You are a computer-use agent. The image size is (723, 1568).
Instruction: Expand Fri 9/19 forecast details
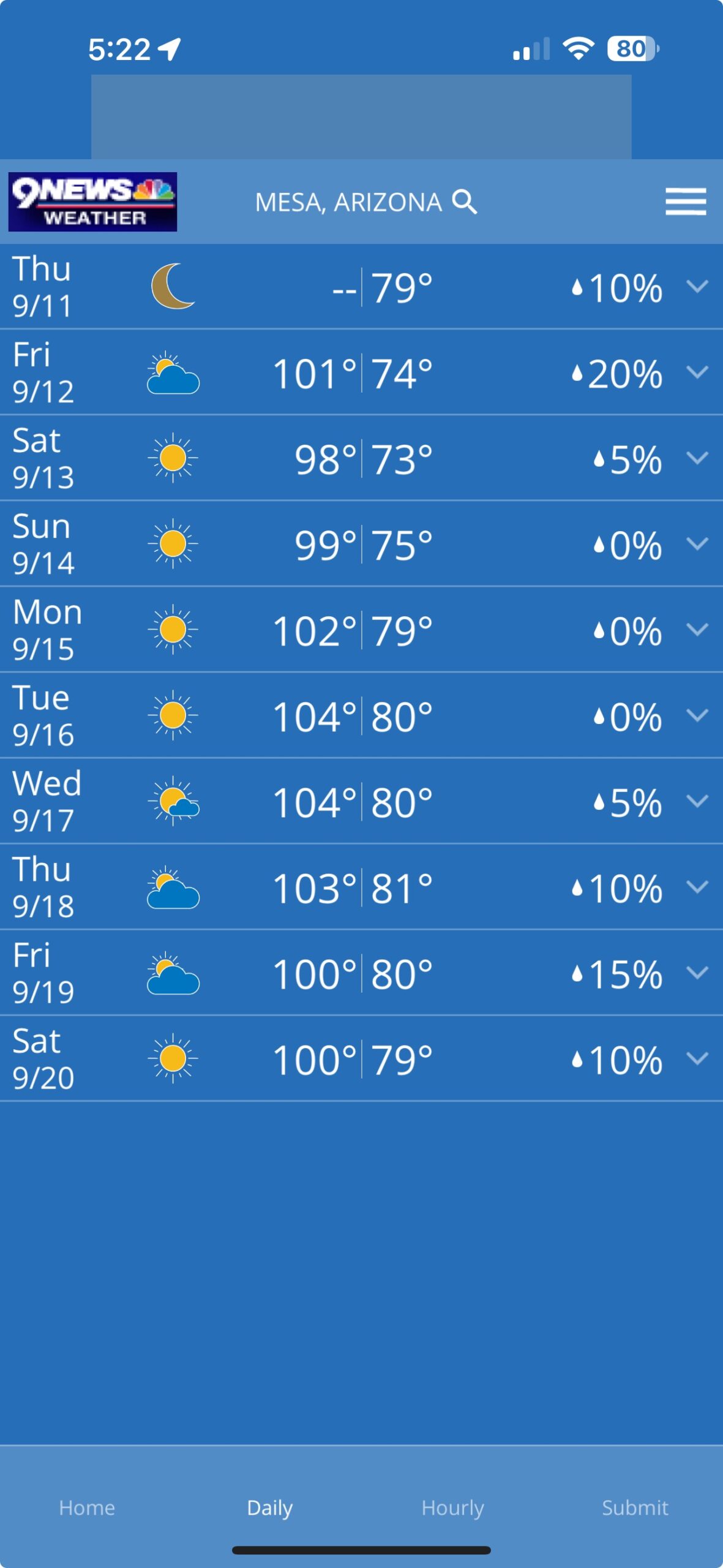click(x=697, y=972)
